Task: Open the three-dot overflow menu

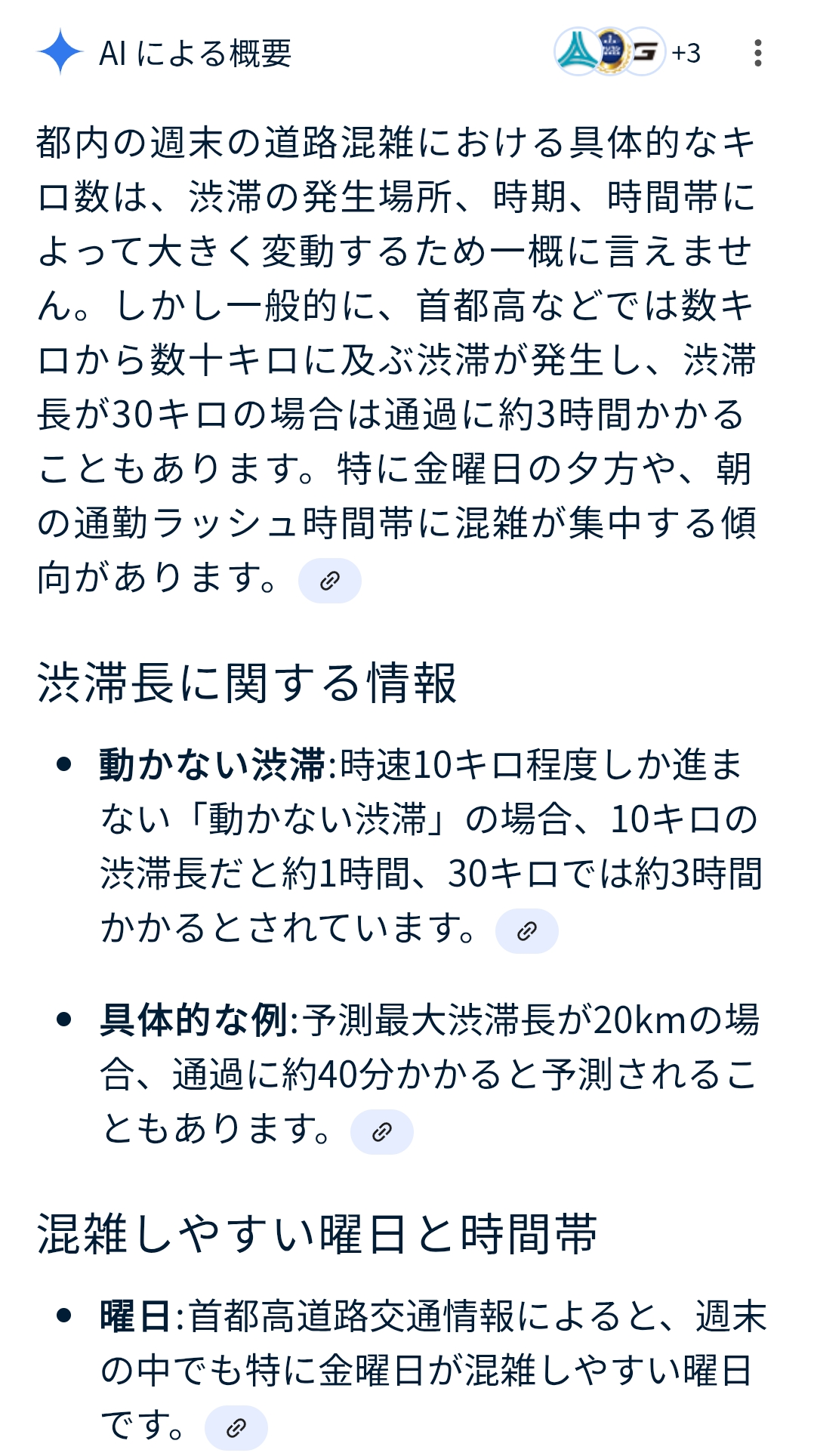Action: click(x=757, y=53)
